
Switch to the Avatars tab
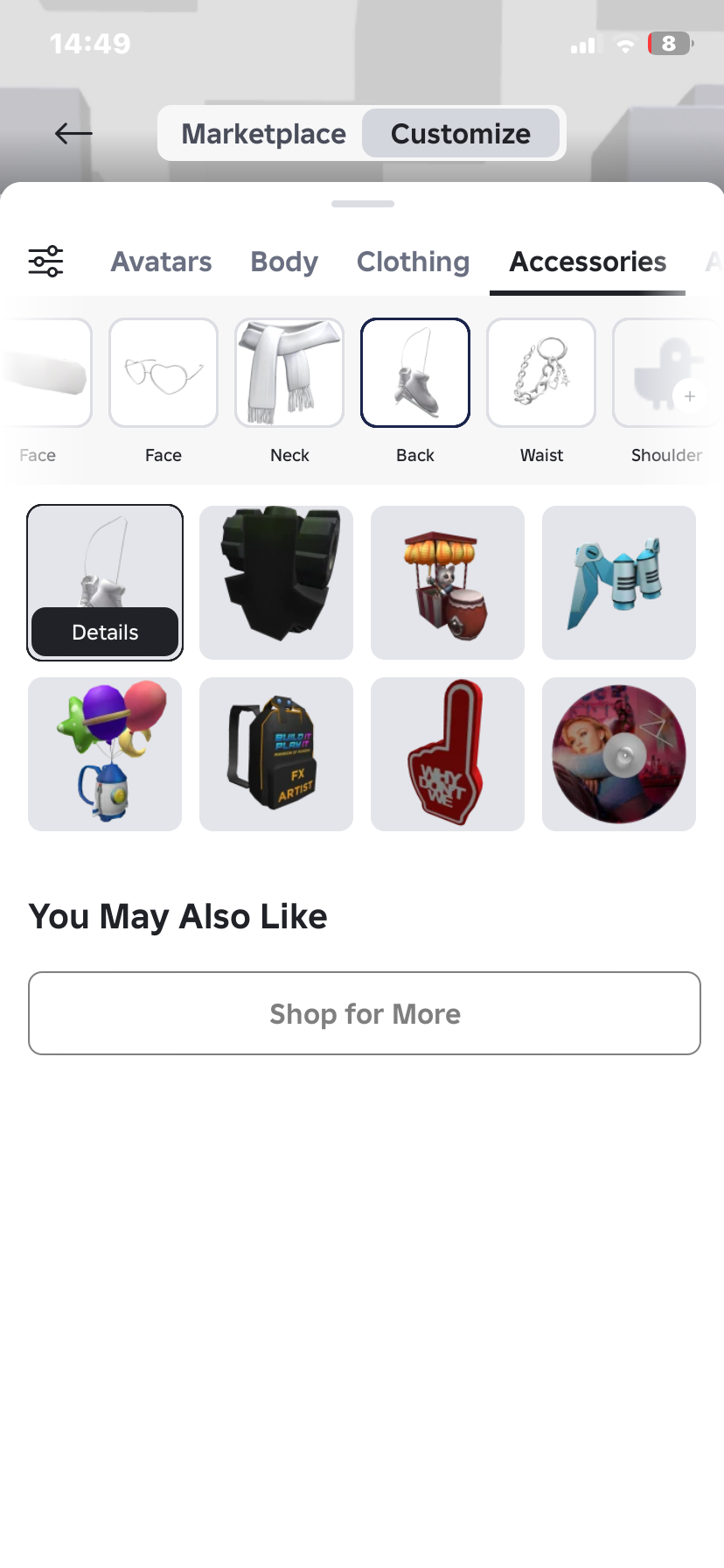tap(161, 262)
